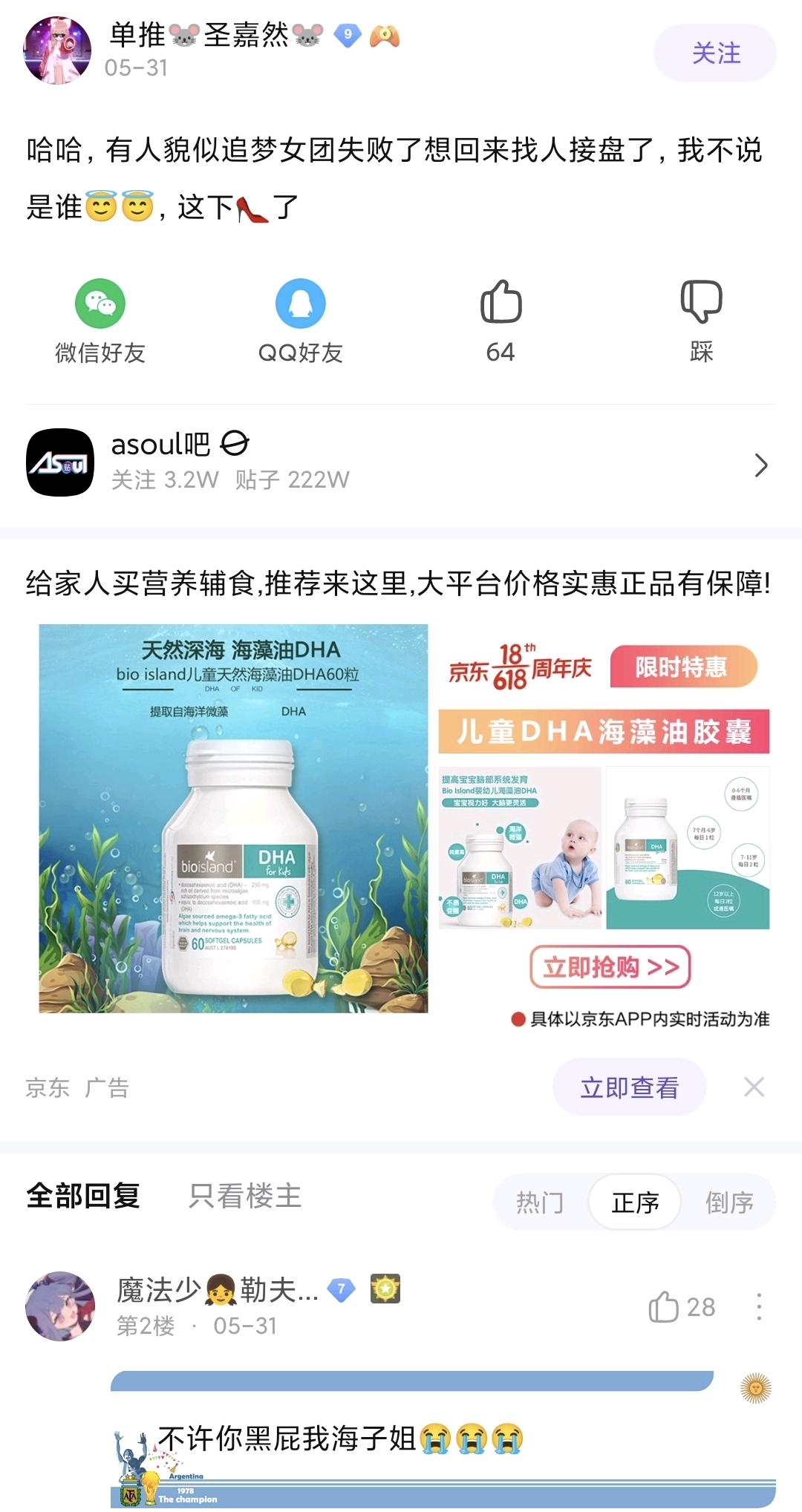The width and height of the screenshot is (802, 1512).
Task: Sort replies in 正序 order
Action: 635,1202
